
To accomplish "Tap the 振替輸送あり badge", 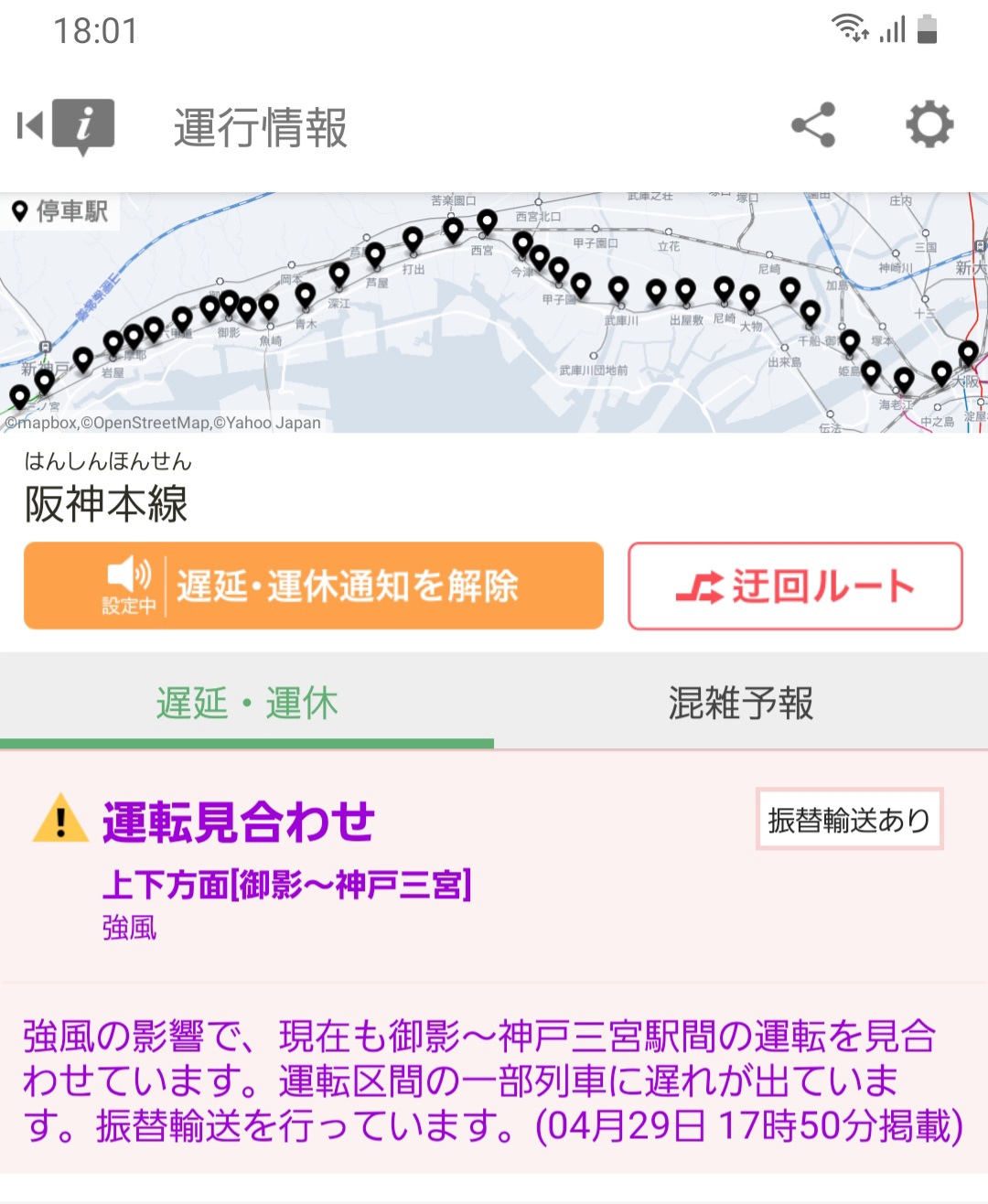I will tap(849, 820).
